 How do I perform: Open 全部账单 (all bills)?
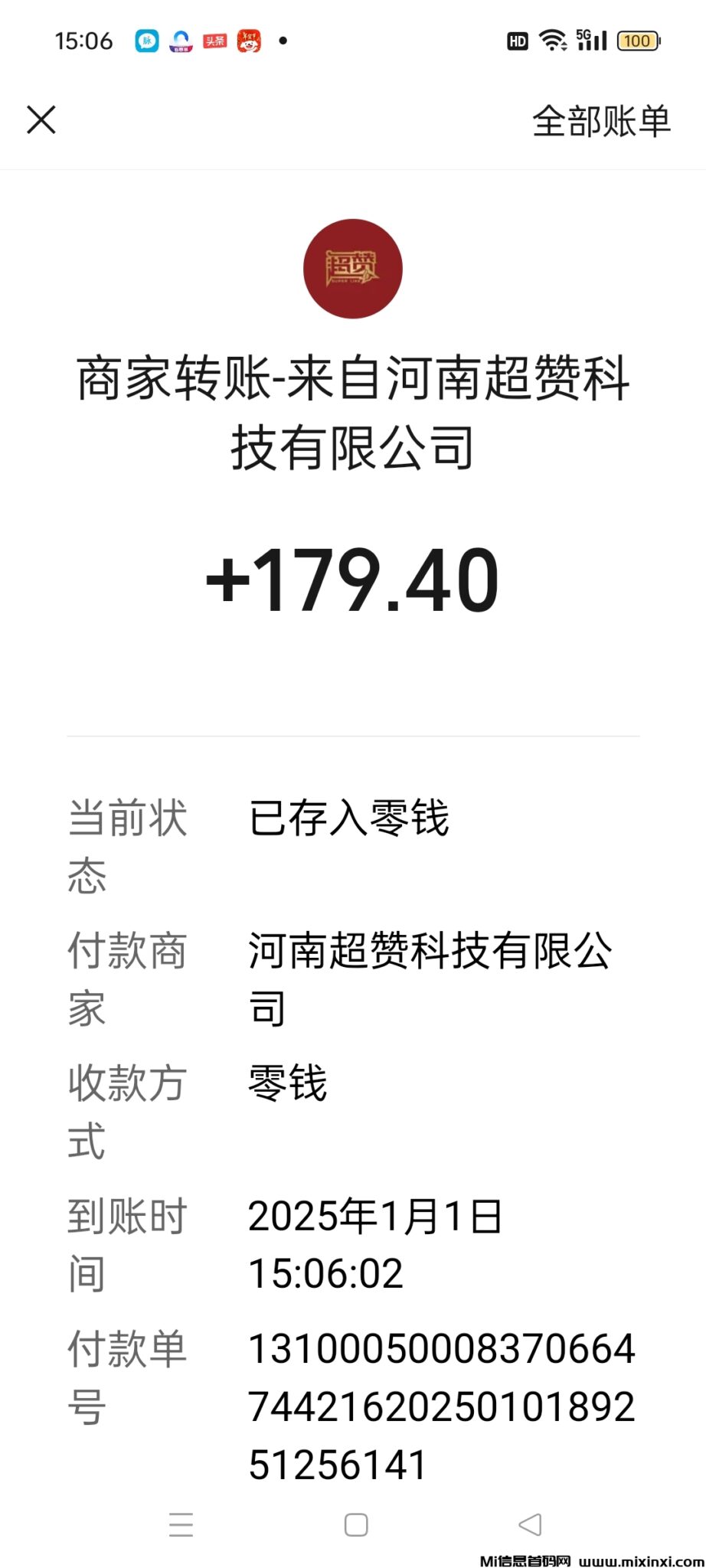tap(601, 121)
